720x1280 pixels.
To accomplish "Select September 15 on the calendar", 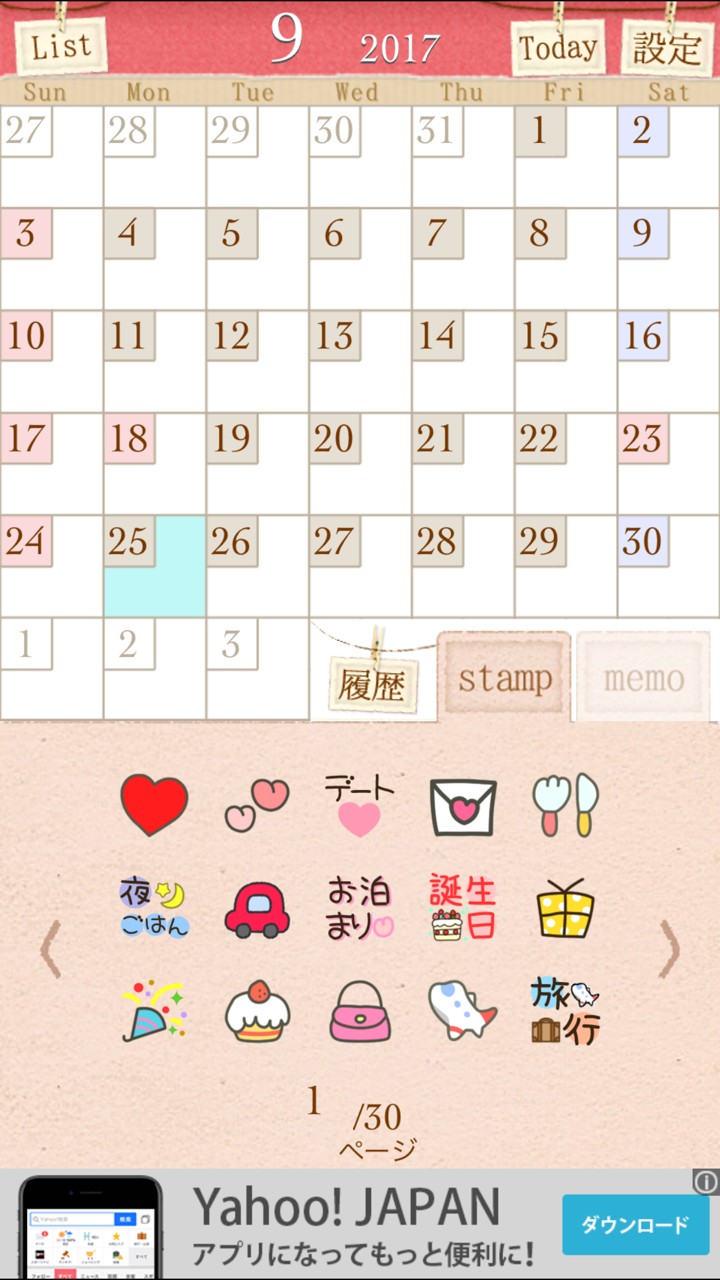I will [x=565, y=361].
